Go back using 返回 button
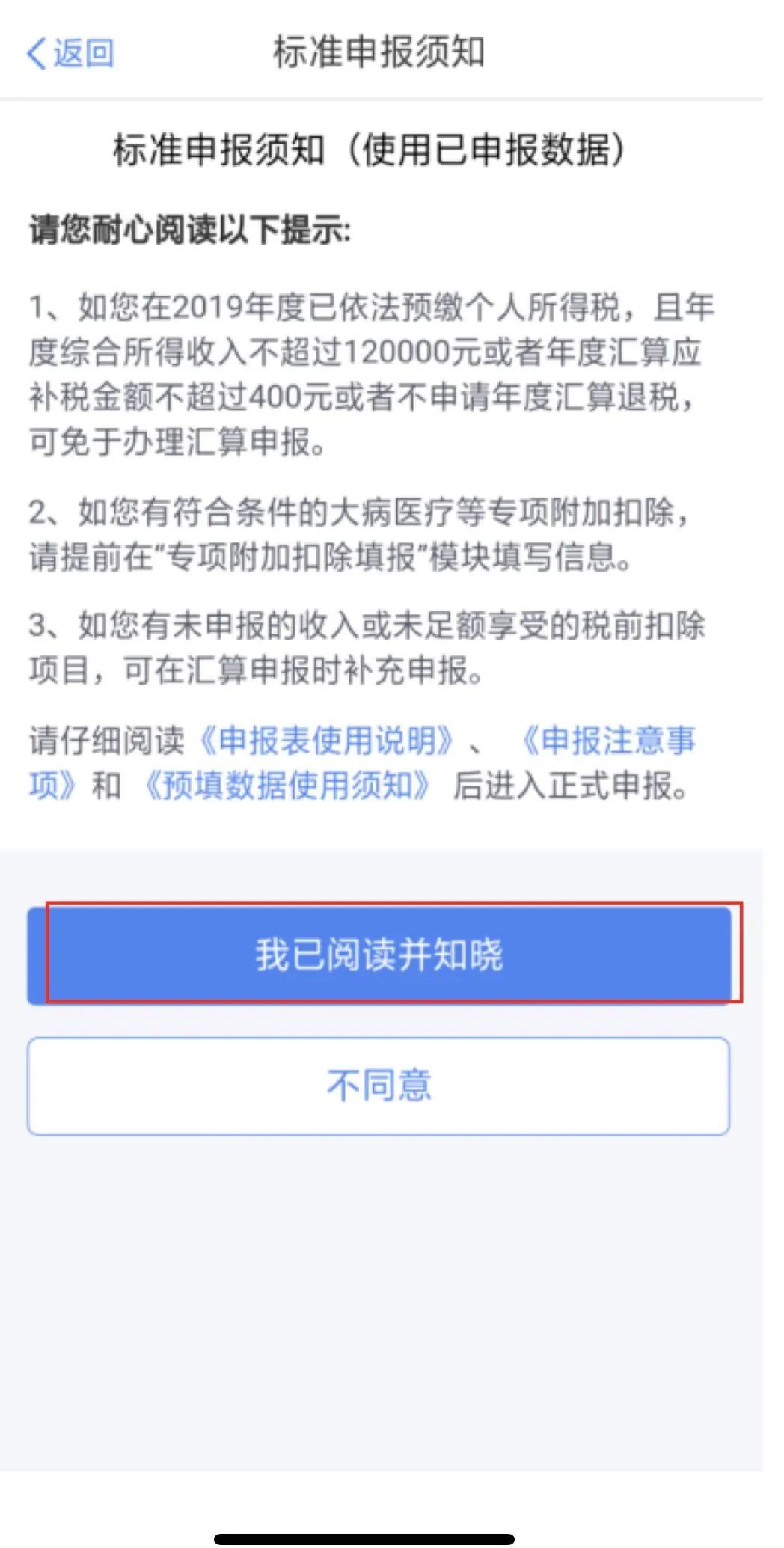The image size is (784, 1548). [70, 53]
